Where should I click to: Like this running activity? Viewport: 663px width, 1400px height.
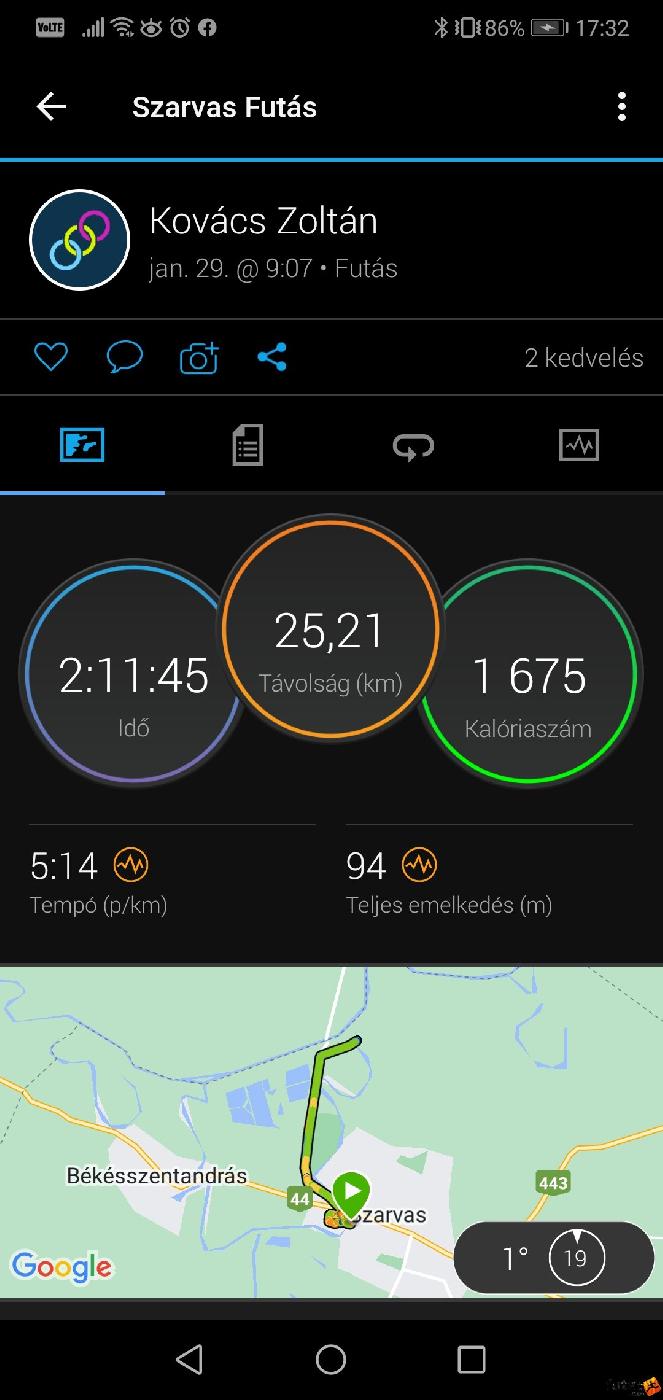pos(50,357)
